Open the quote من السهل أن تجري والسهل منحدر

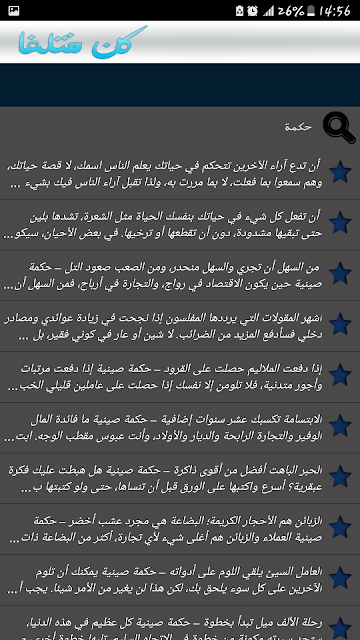[180, 276]
